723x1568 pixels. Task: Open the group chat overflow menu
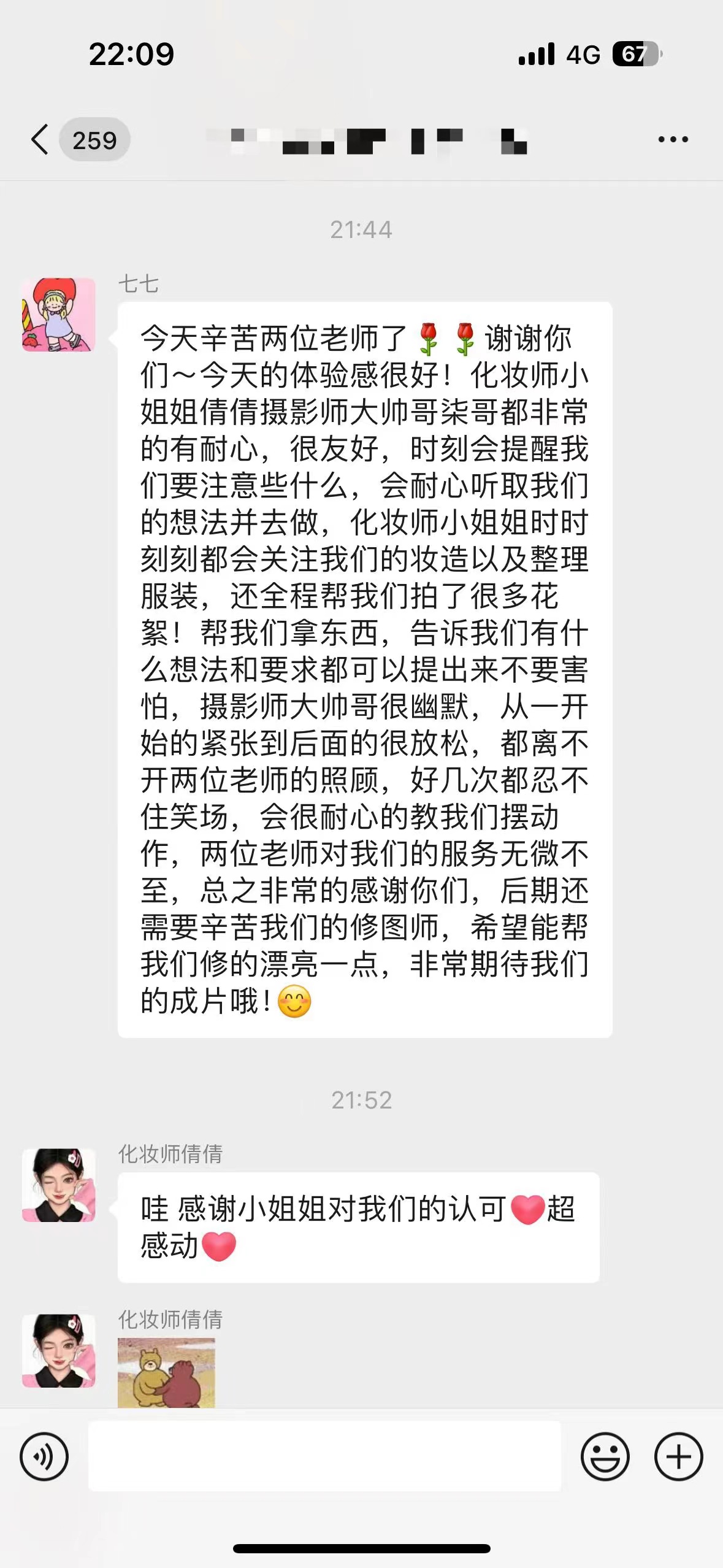[673, 140]
